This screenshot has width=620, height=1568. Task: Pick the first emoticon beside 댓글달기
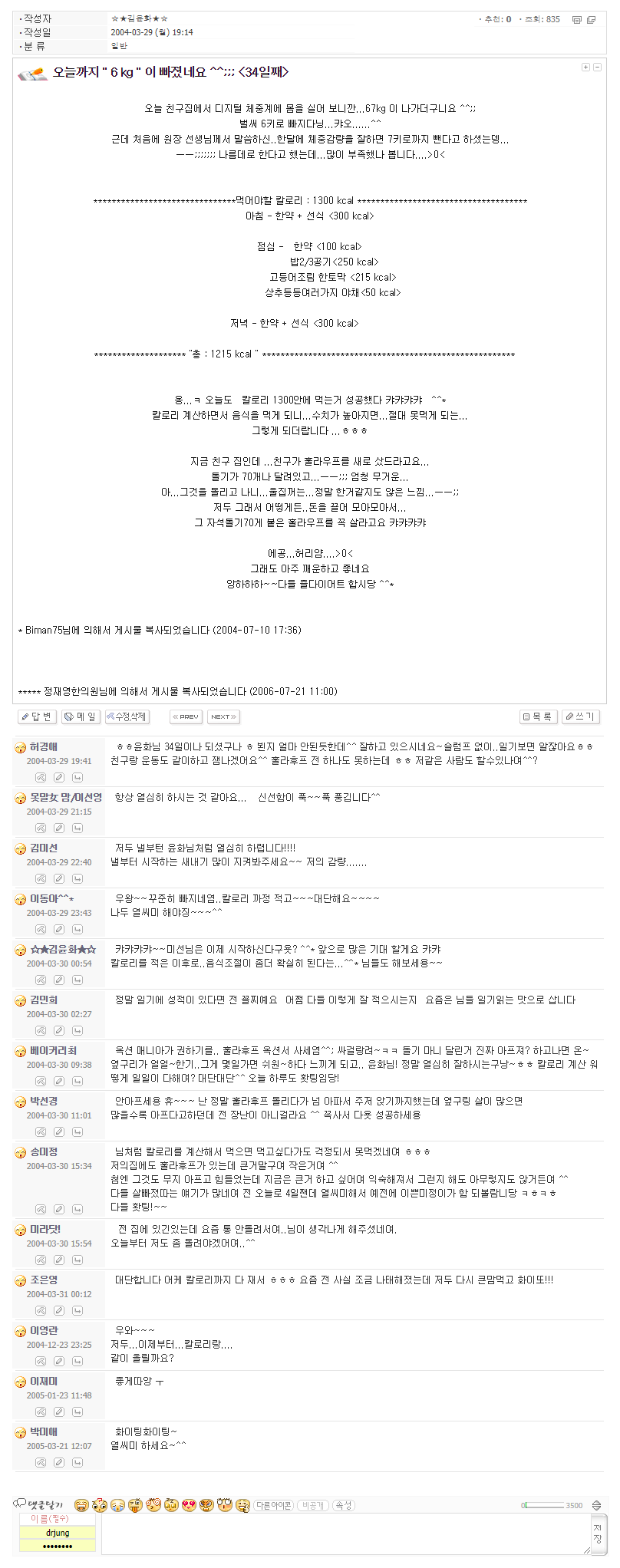(81, 1505)
